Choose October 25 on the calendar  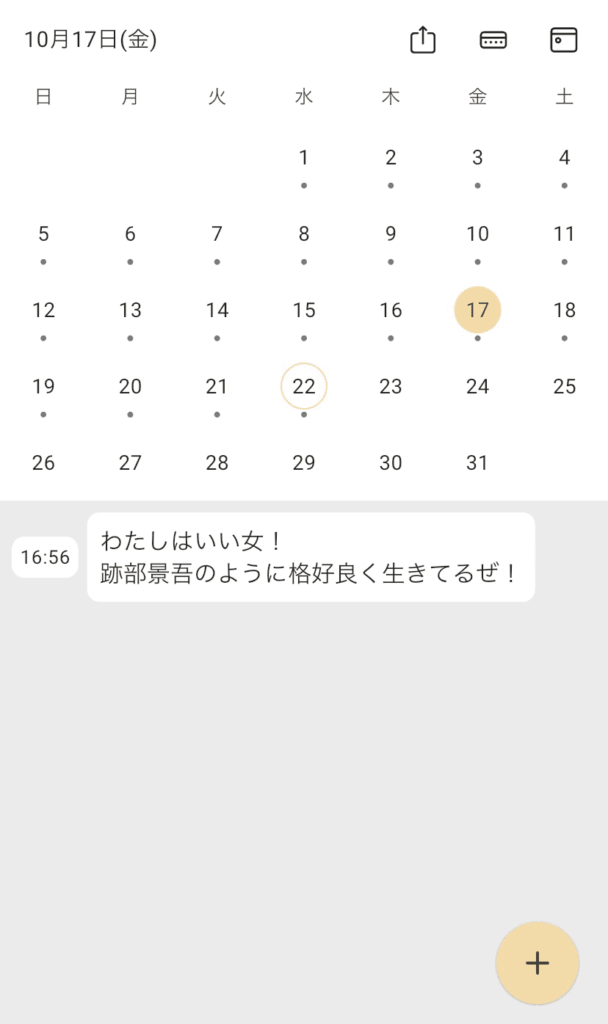[564, 387]
